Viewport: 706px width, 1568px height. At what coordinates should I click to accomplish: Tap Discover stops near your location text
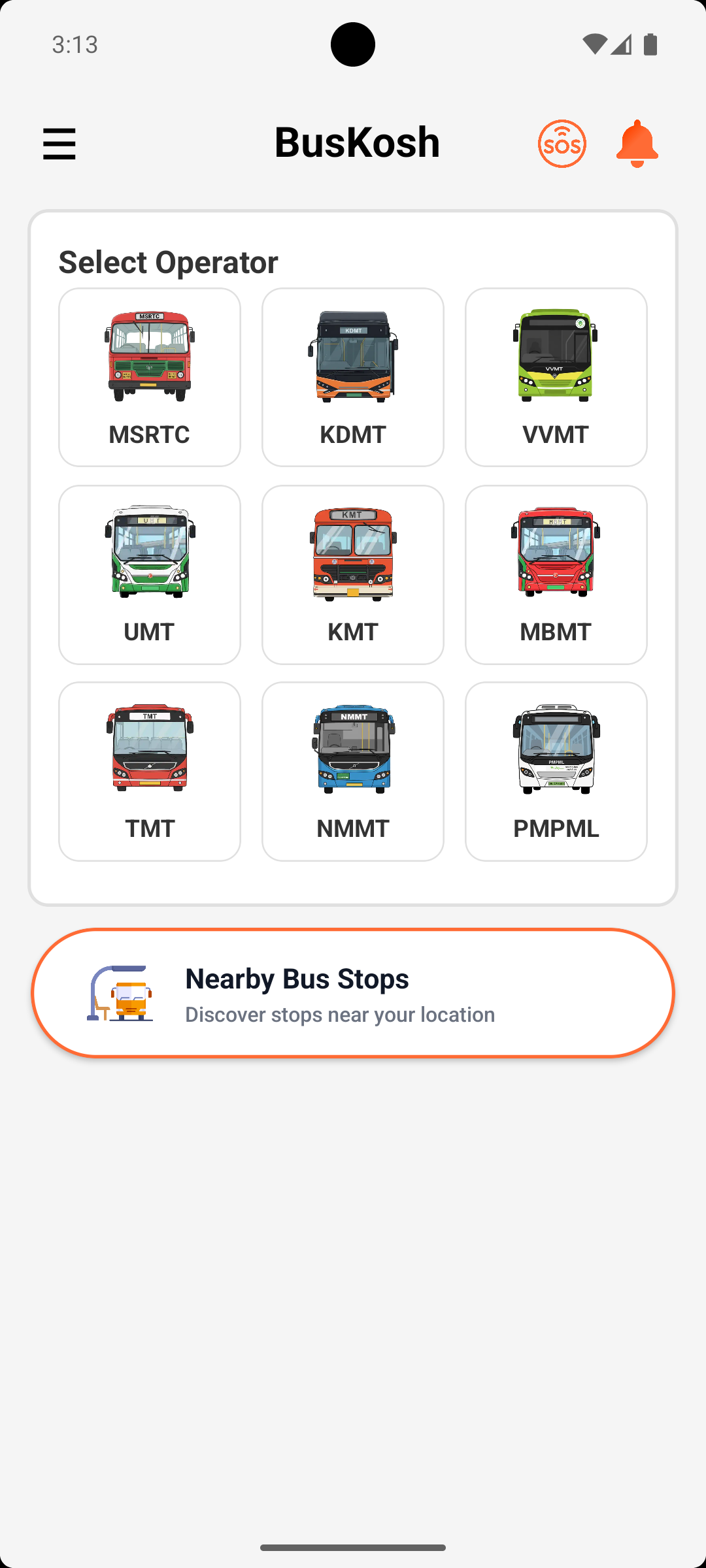pyautogui.click(x=341, y=1014)
